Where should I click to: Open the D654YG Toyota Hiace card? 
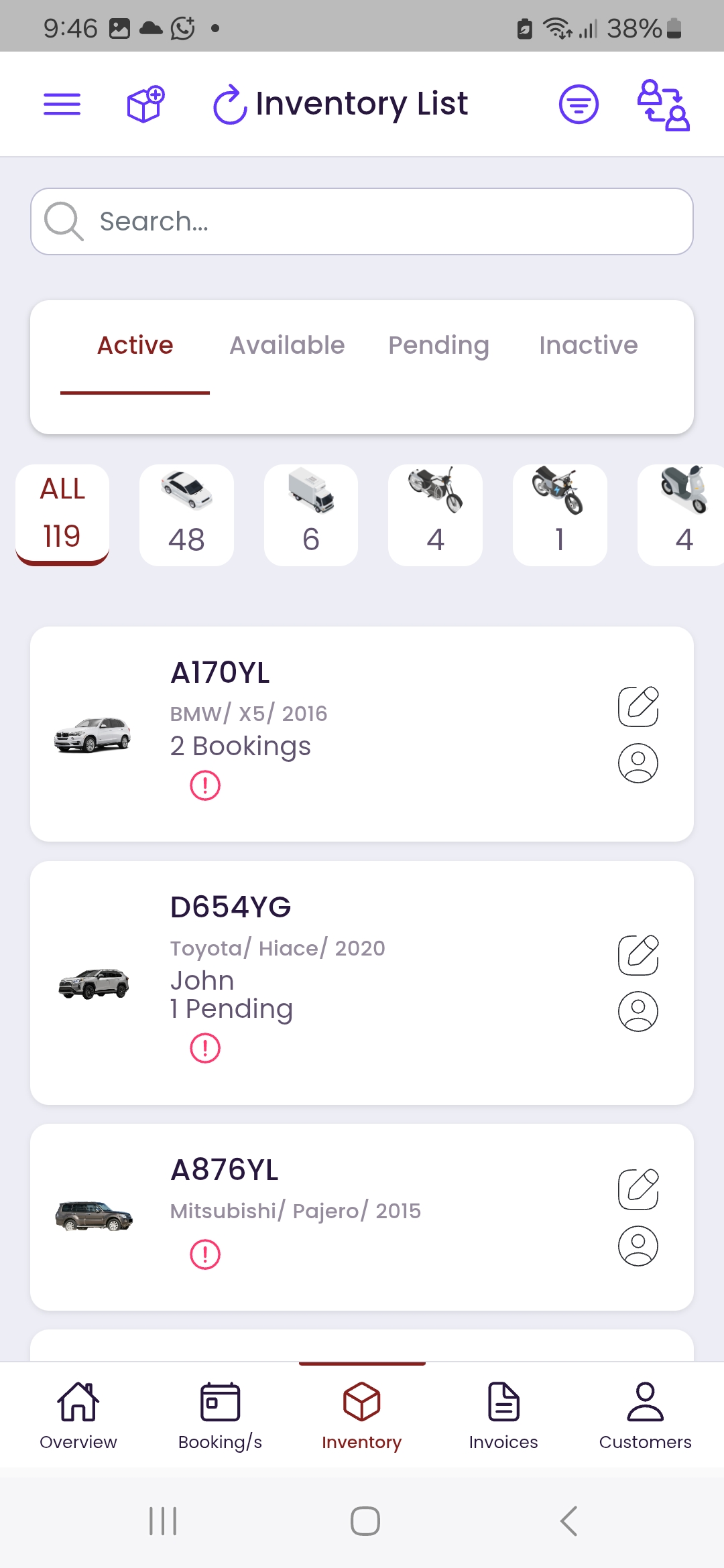click(362, 983)
